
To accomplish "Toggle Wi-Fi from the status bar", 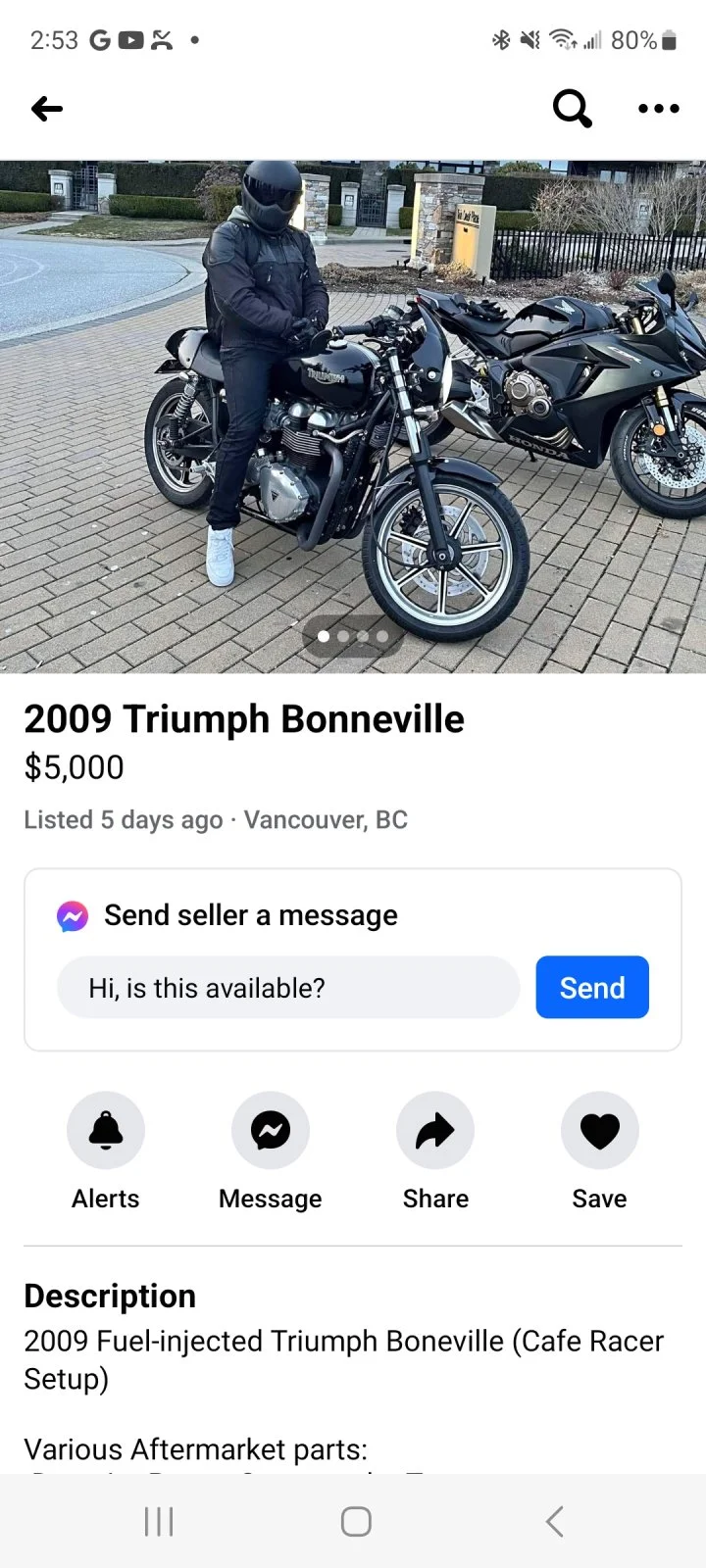I will (x=564, y=39).
